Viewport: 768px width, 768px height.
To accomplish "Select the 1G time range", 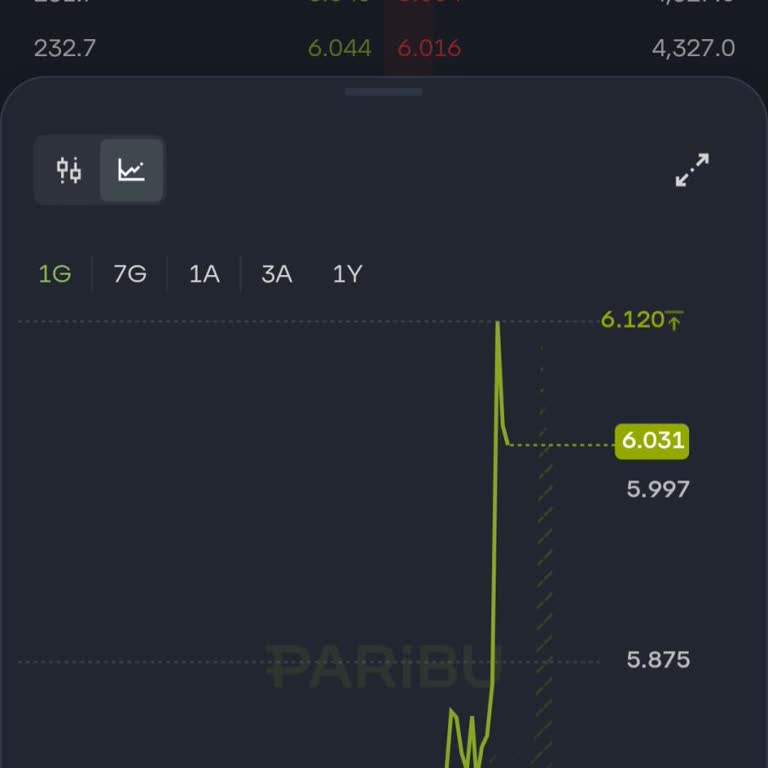I will pyautogui.click(x=55, y=274).
